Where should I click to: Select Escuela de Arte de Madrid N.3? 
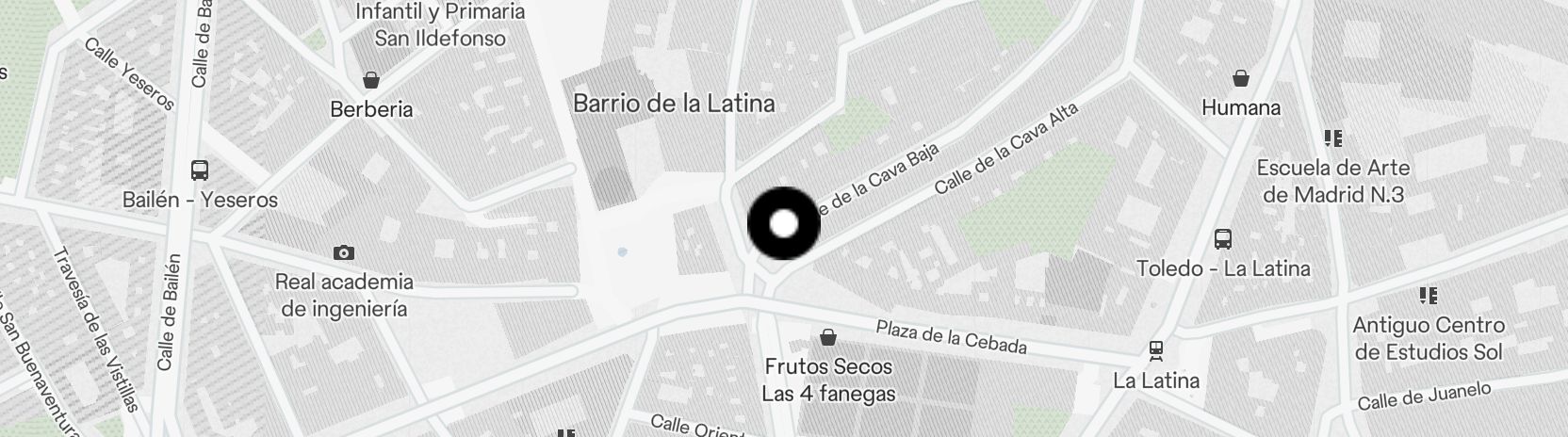point(1332,139)
